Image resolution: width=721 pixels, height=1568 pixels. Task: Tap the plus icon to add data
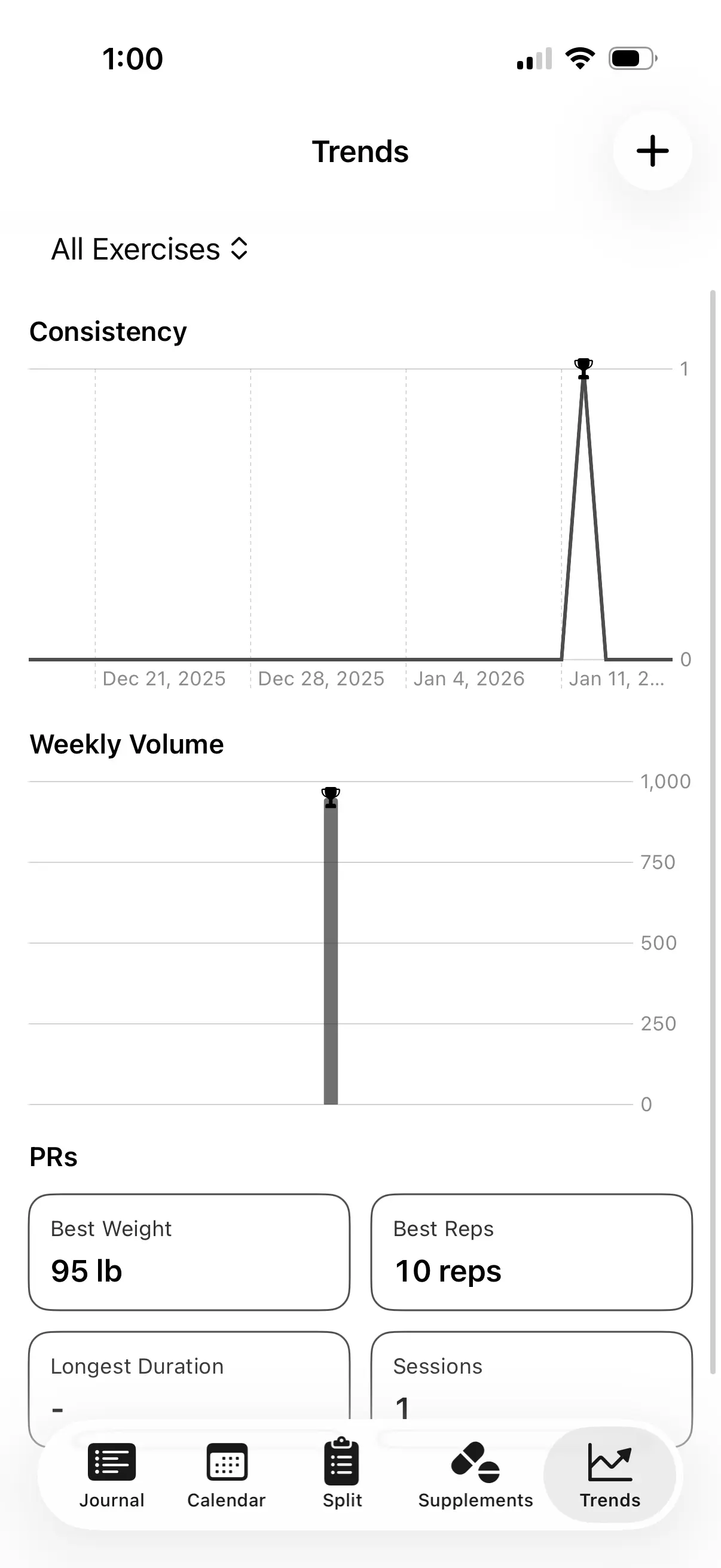point(652,151)
